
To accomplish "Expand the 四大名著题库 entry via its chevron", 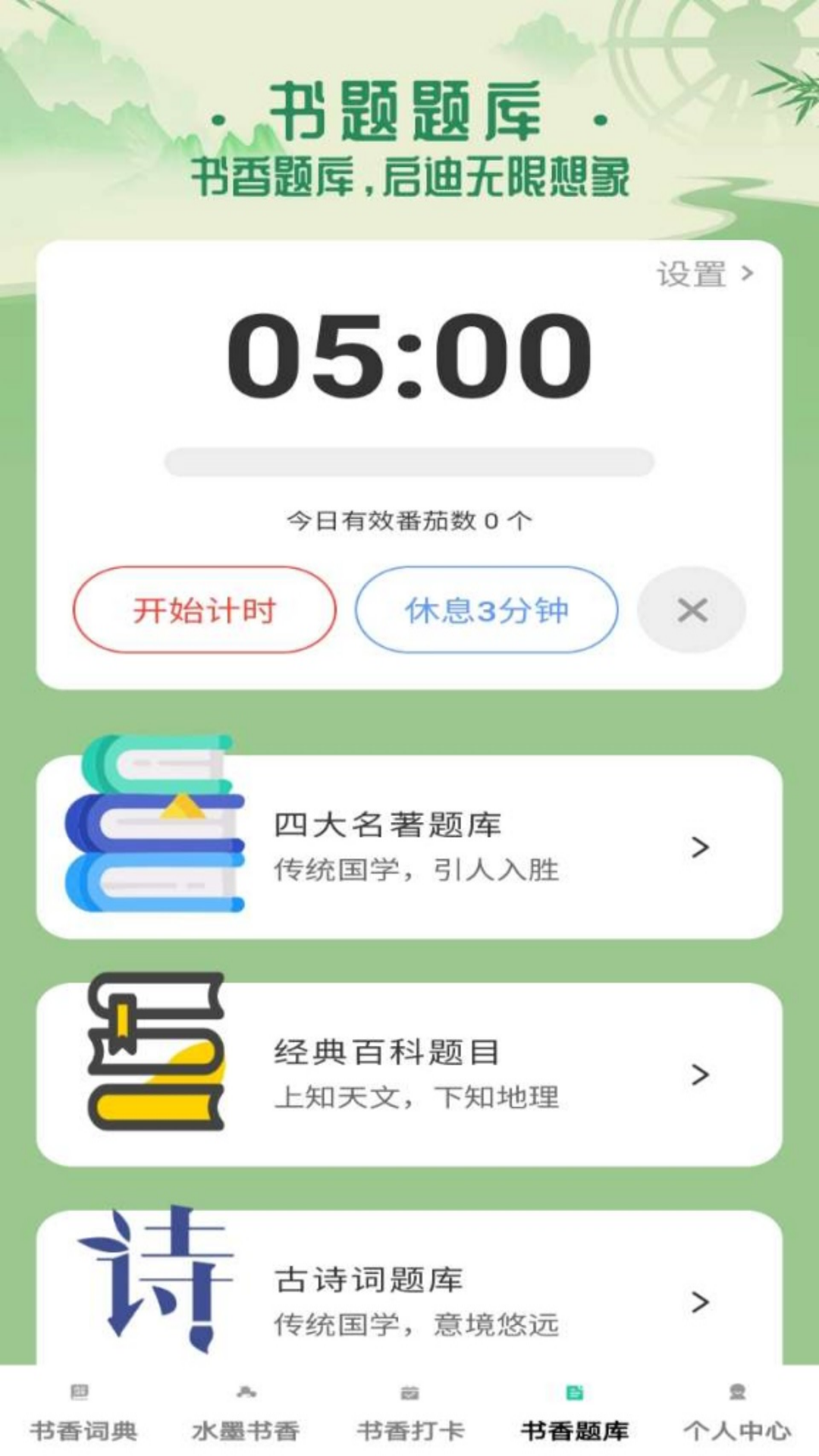I will (700, 848).
